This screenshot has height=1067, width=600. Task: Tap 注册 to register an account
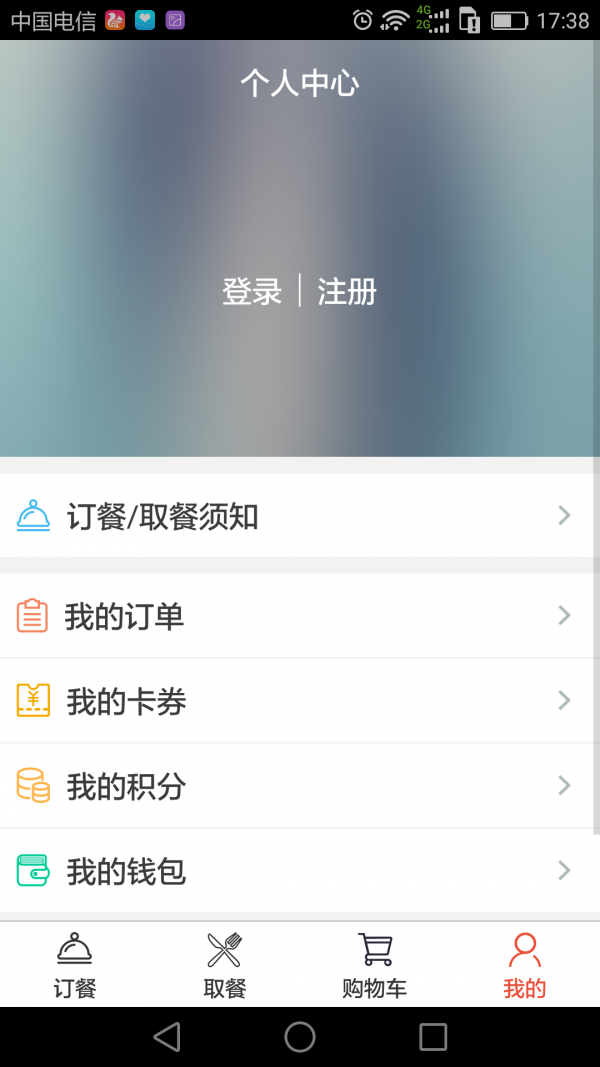[x=347, y=292]
